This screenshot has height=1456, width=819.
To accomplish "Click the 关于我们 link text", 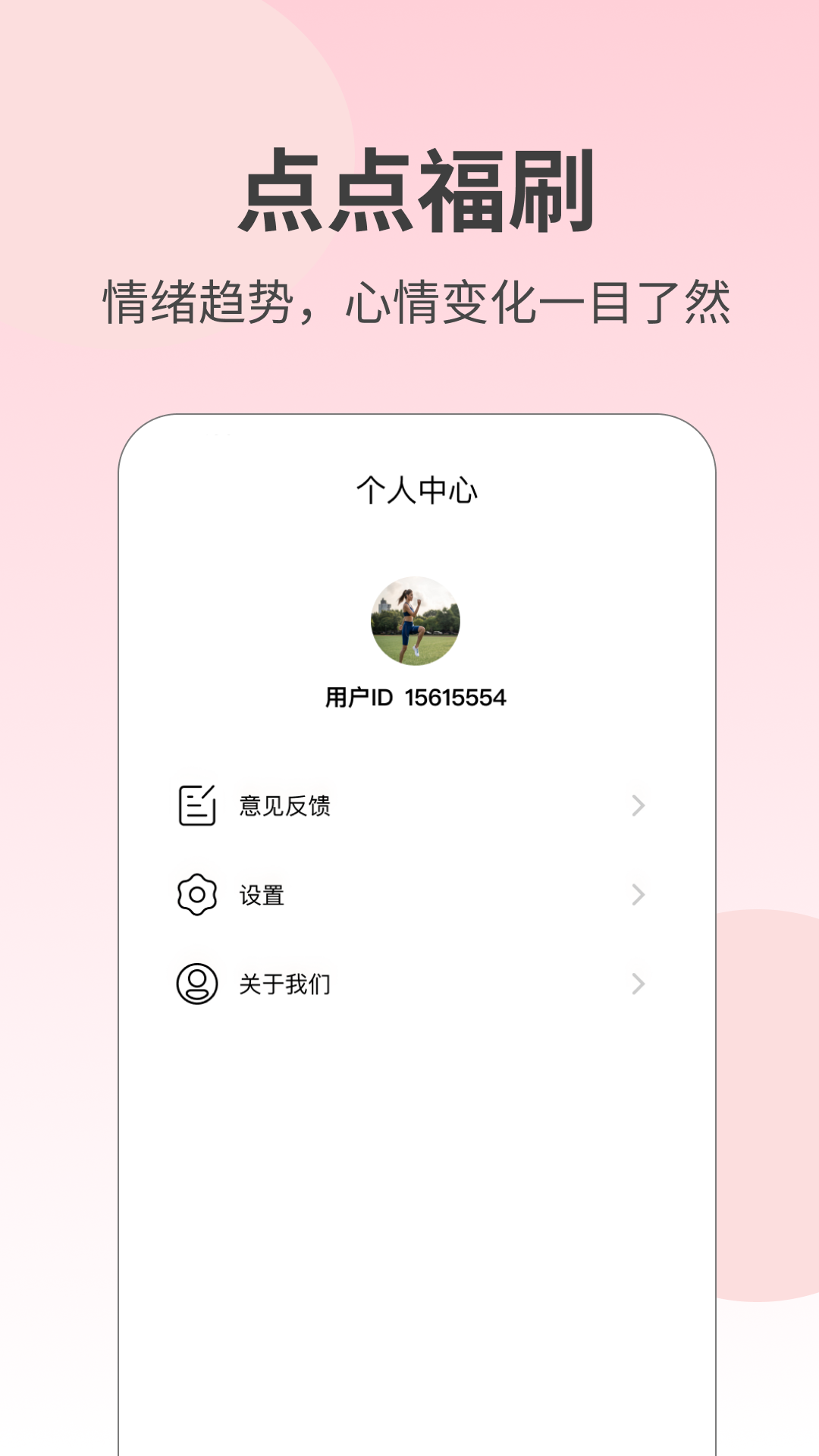I will click(284, 984).
